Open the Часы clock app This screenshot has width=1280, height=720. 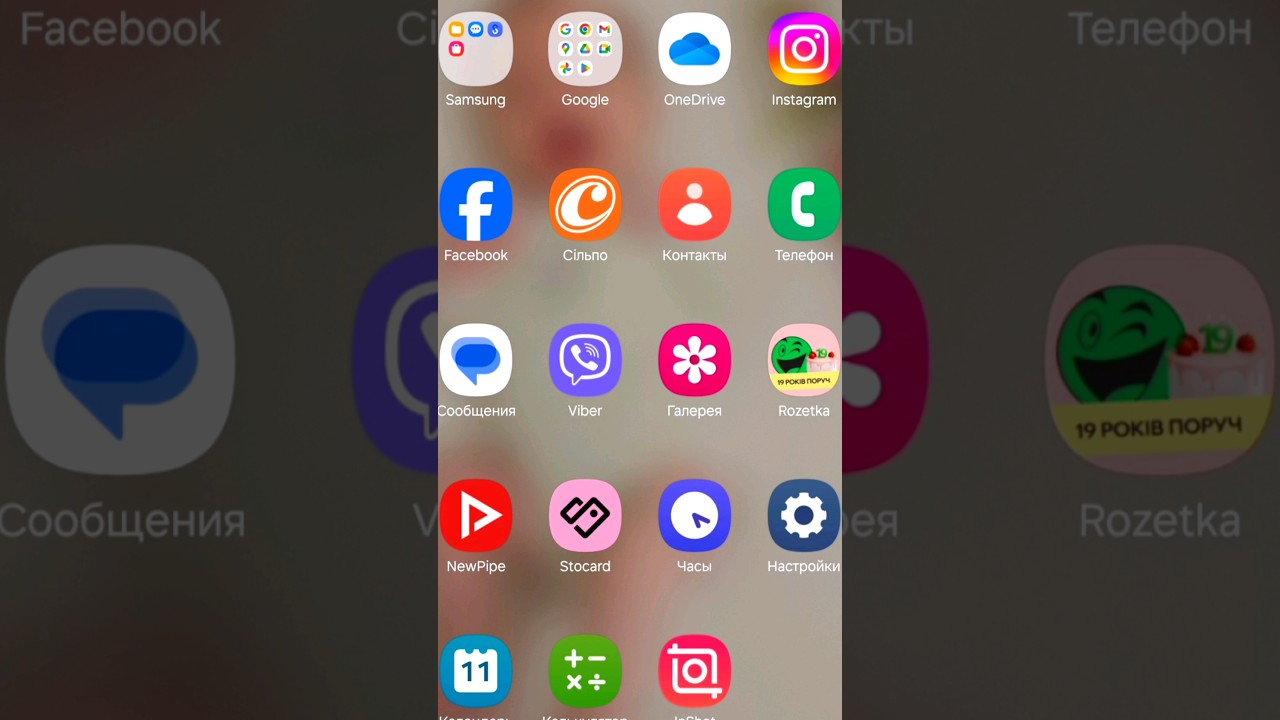tap(694, 515)
